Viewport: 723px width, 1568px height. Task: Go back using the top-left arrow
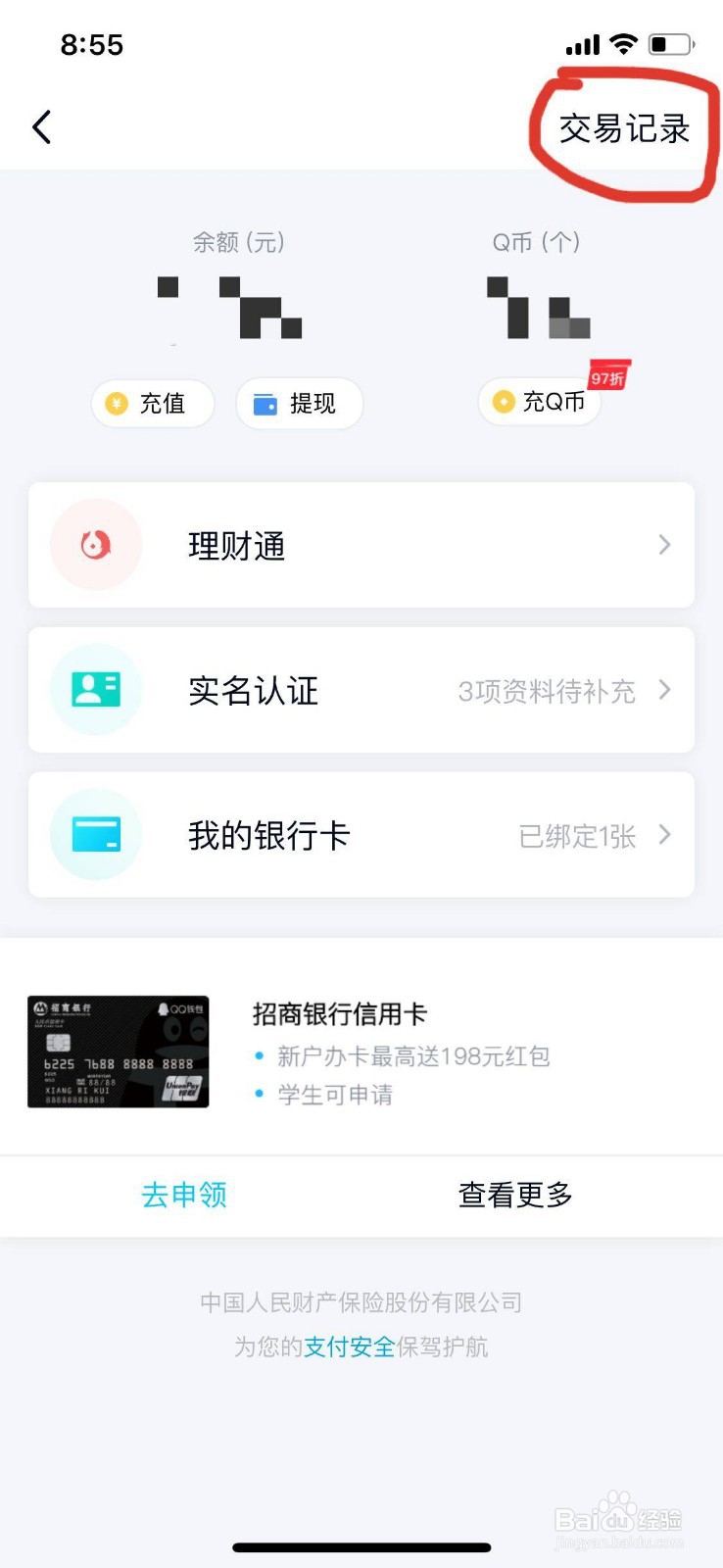[x=41, y=127]
